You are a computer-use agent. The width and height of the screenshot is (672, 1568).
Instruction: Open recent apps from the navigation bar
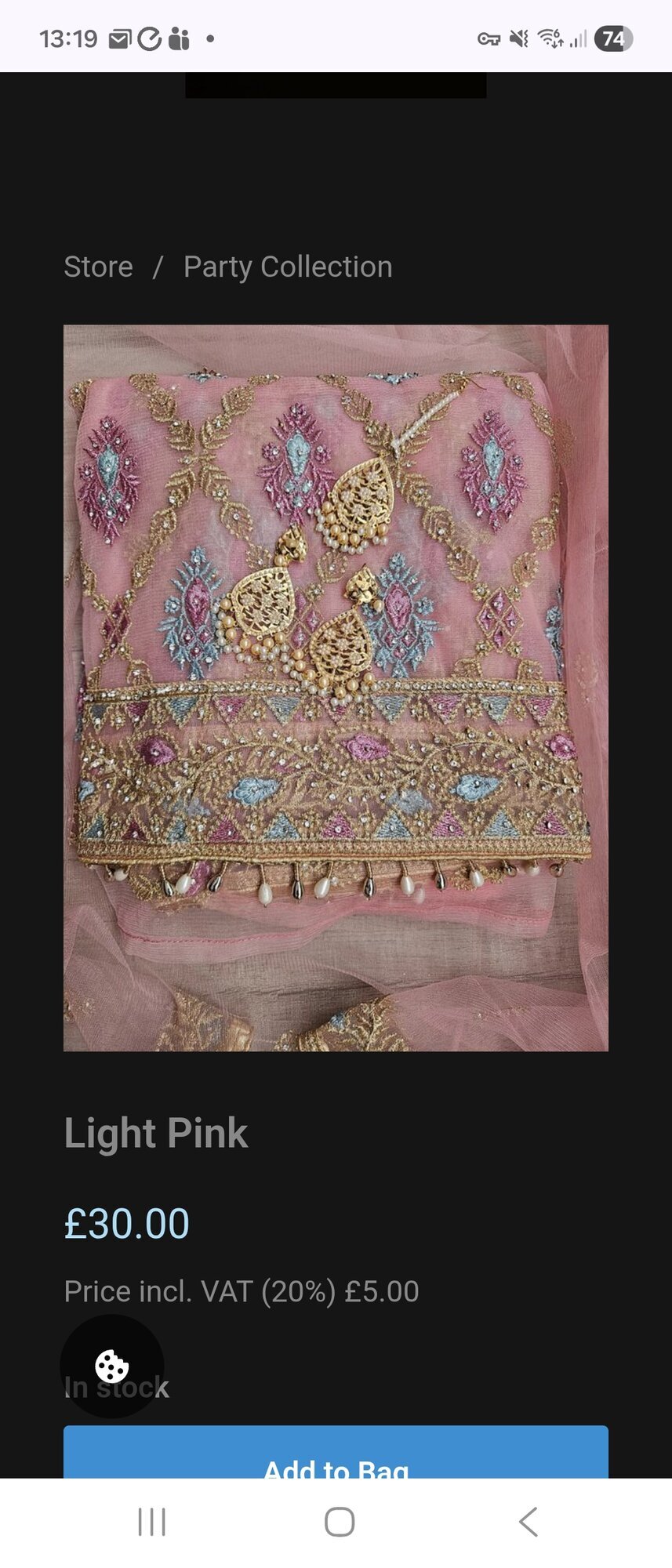point(151,1522)
